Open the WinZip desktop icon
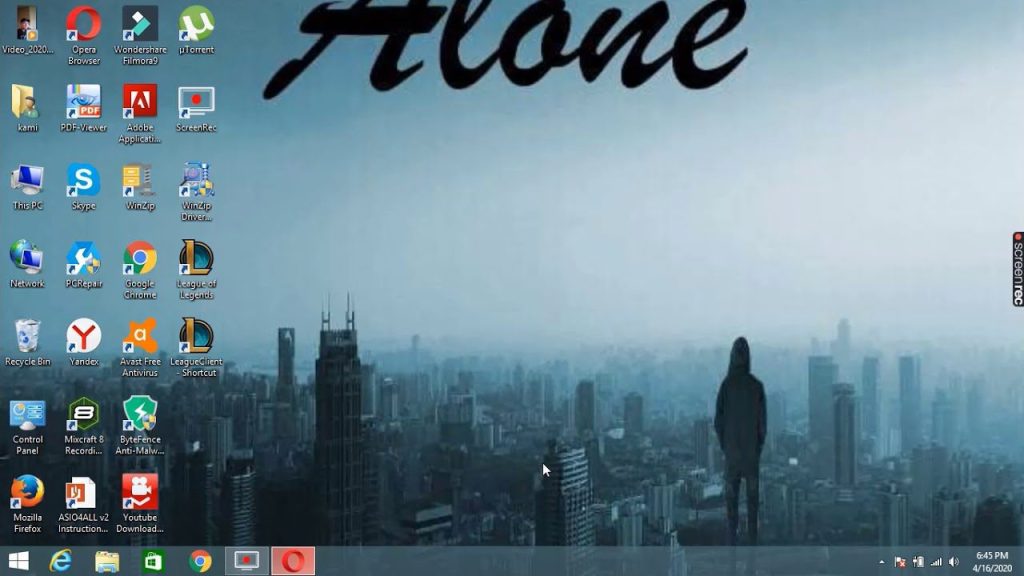The image size is (1024, 576). tap(140, 180)
